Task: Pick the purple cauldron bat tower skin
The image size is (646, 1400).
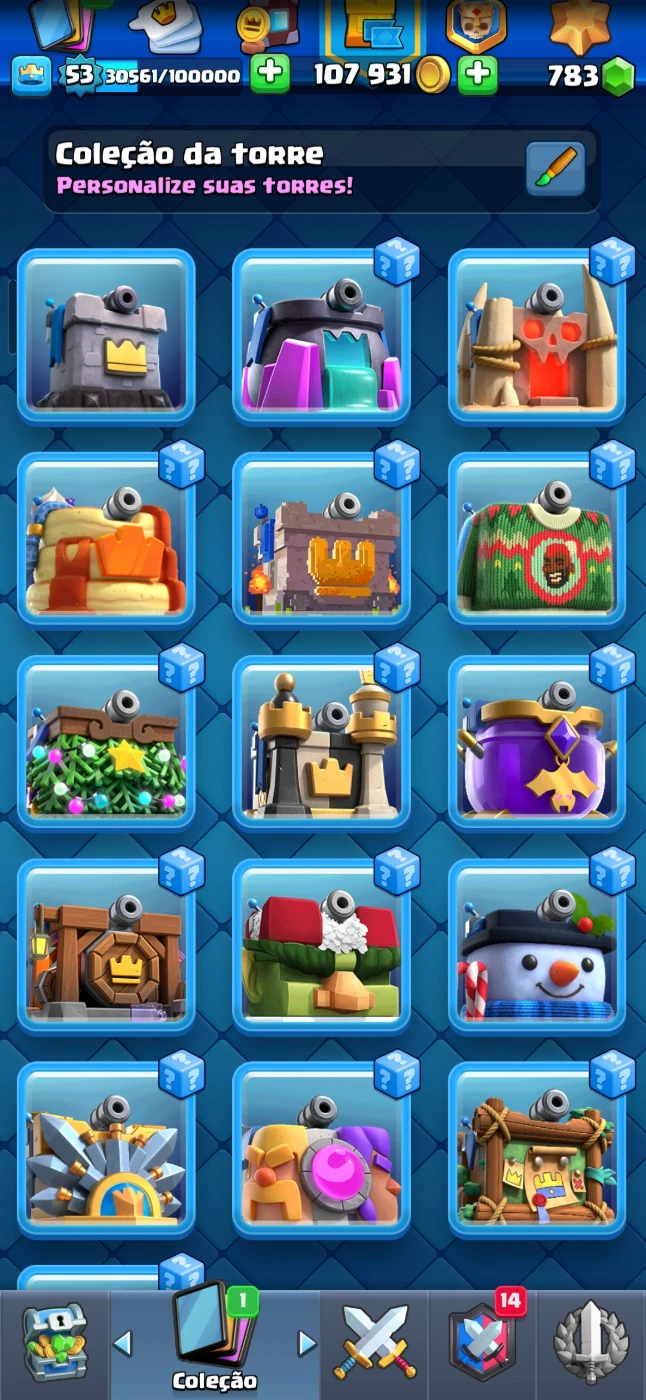Action: 537,744
